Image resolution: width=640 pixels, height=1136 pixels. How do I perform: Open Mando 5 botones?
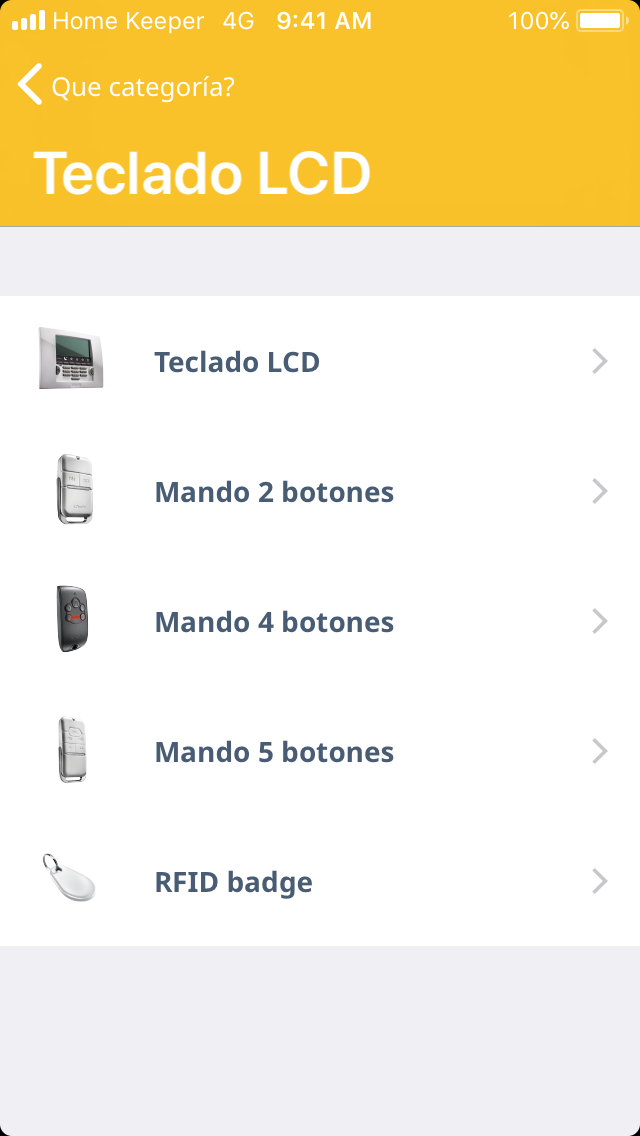[x=320, y=751]
